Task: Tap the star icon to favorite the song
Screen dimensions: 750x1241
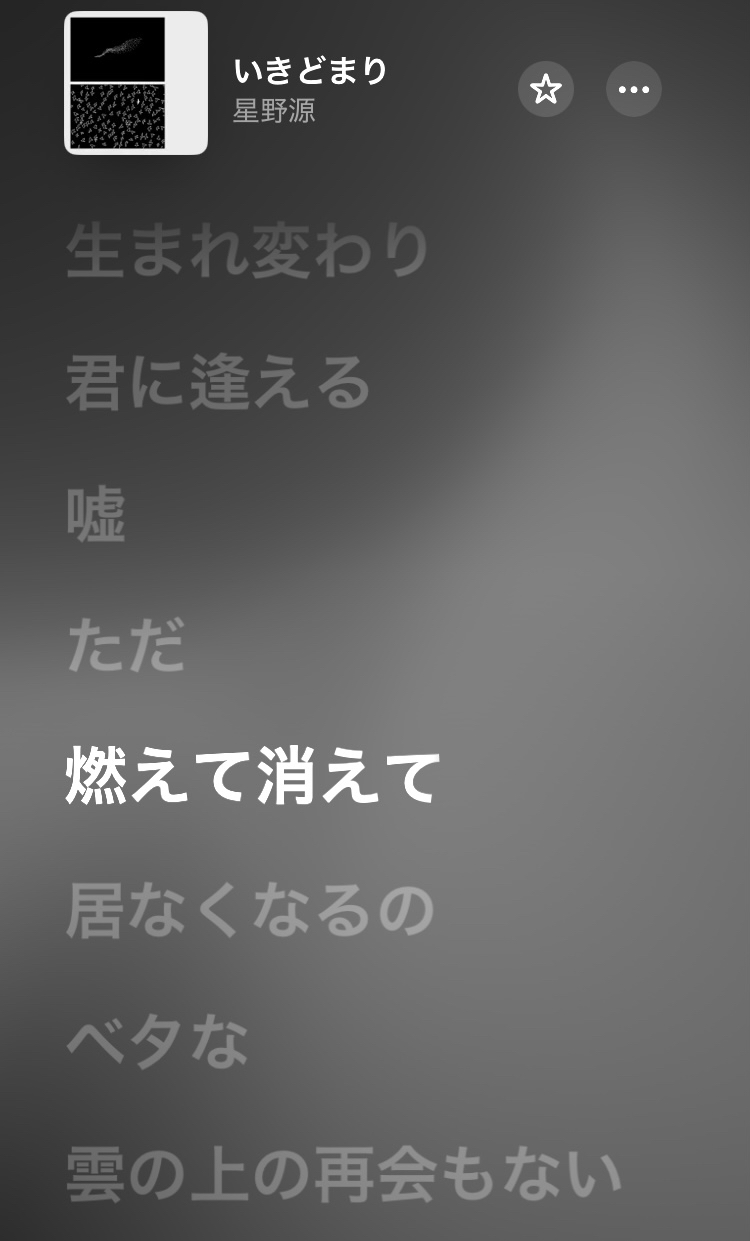Action: click(x=545, y=90)
